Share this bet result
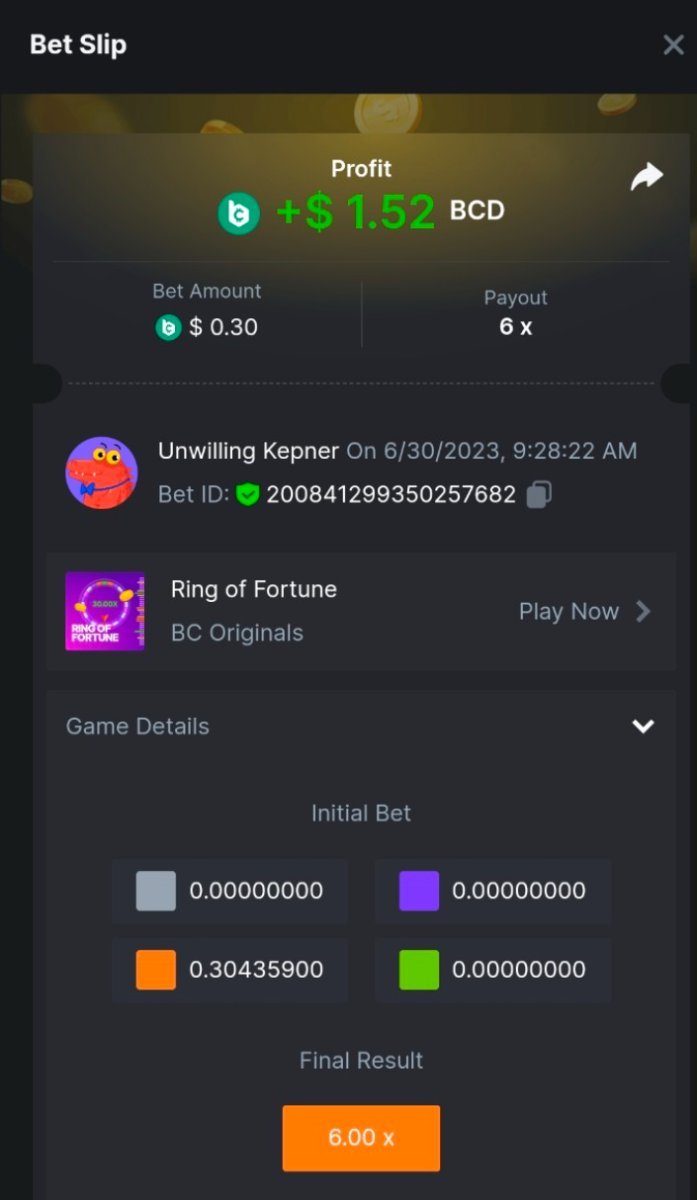This screenshot has width=697, height=1200. 647,178
